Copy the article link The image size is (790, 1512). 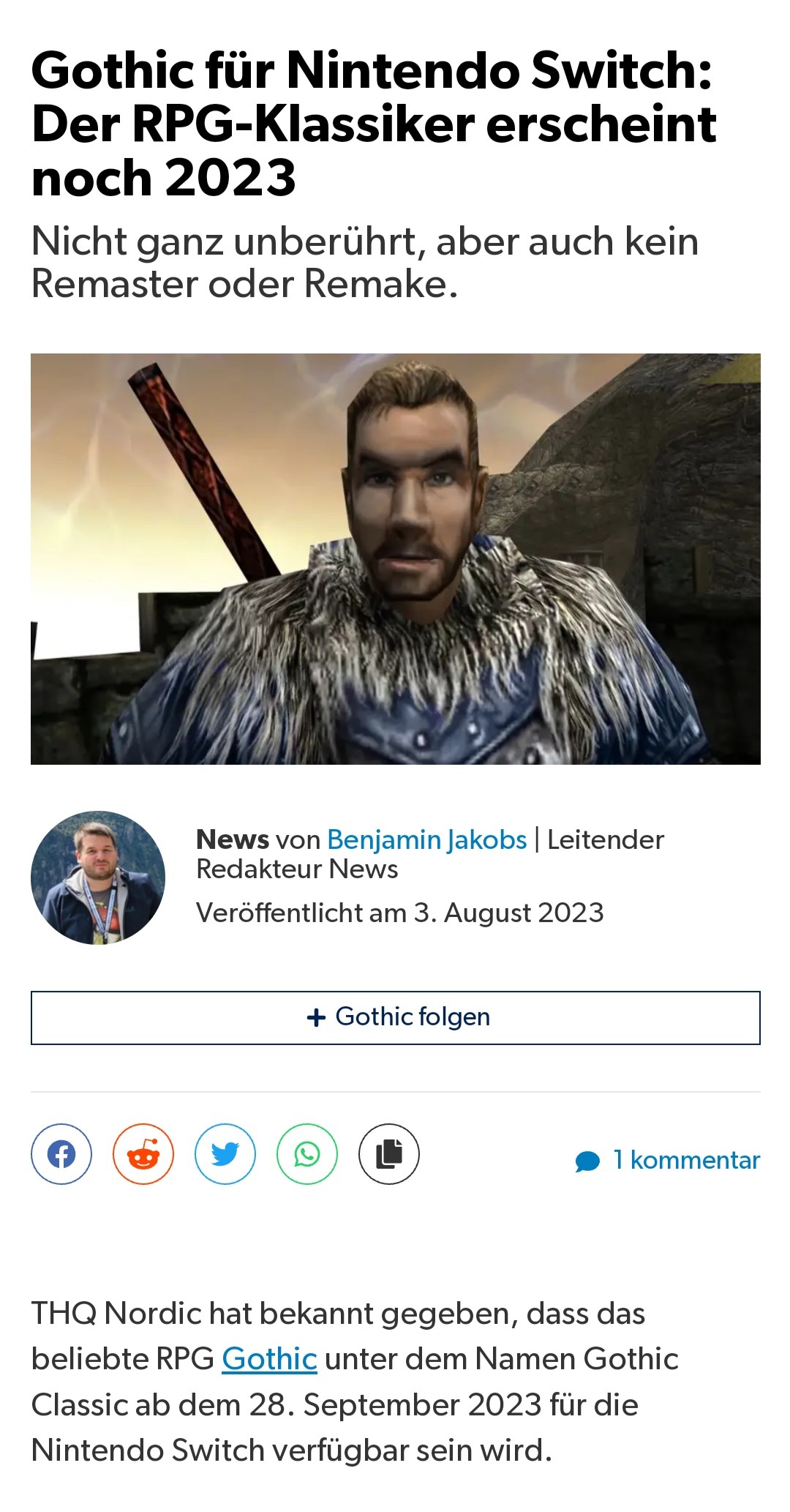pos(389,1154)
